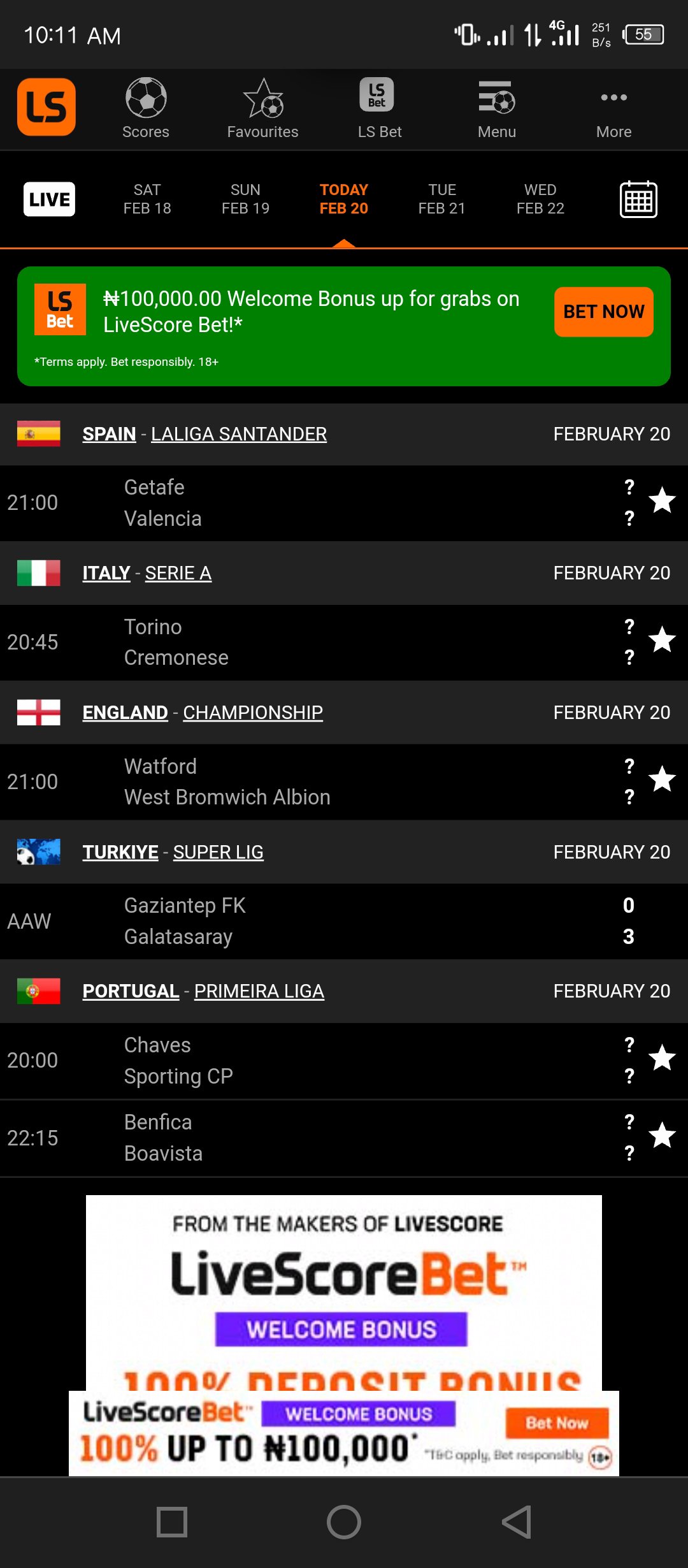Open the Menu section
688x1568 pixels.
tap(497, 108)
